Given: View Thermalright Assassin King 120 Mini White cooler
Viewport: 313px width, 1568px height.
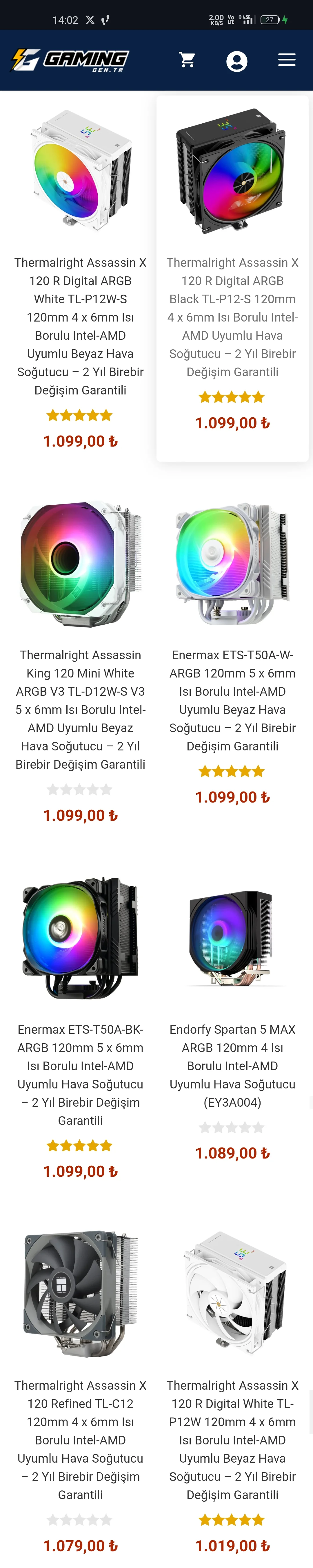Looking at the screenshot, I should pos(80,709).
